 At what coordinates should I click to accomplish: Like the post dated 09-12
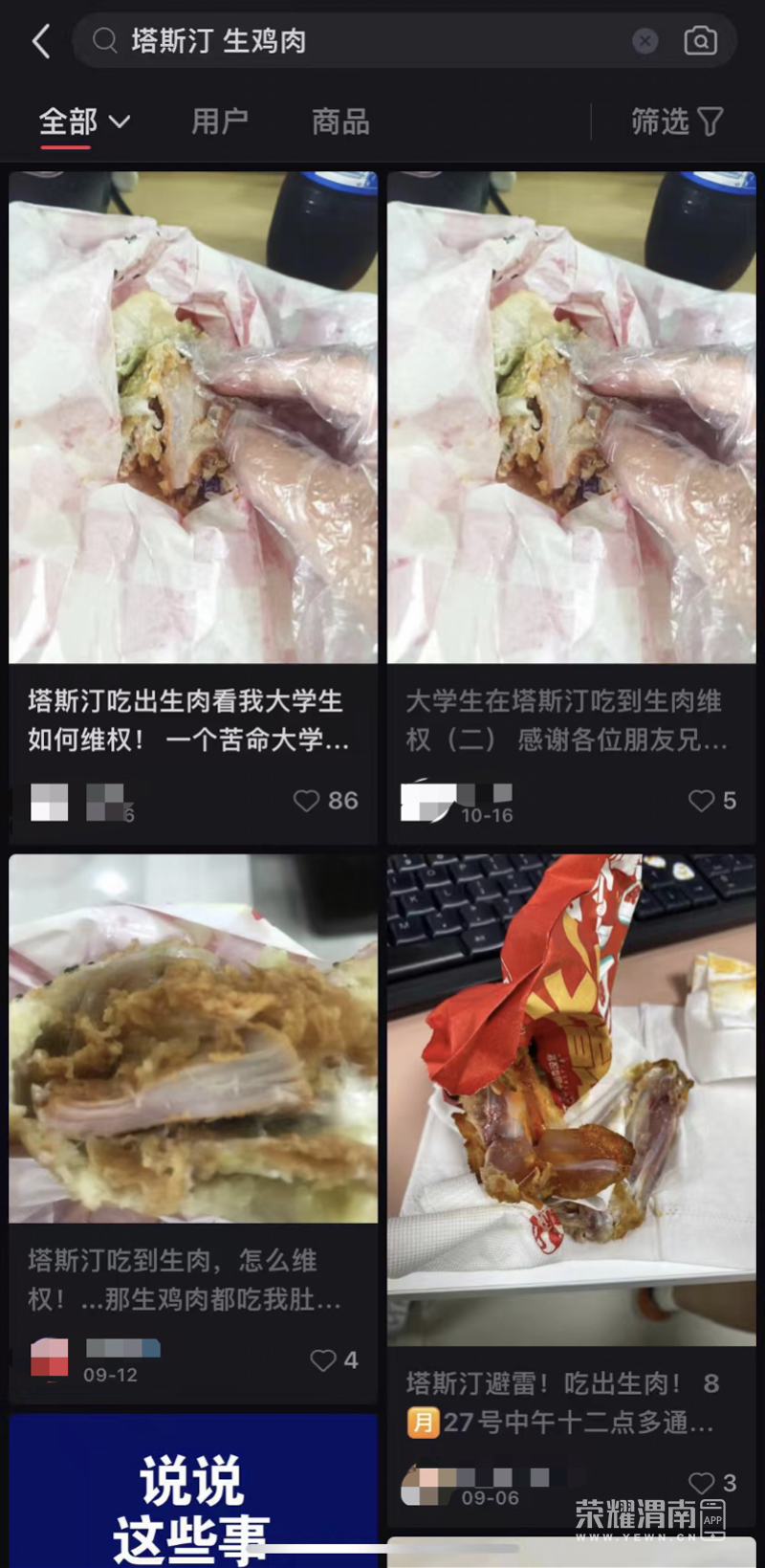tap(323, 1359)
